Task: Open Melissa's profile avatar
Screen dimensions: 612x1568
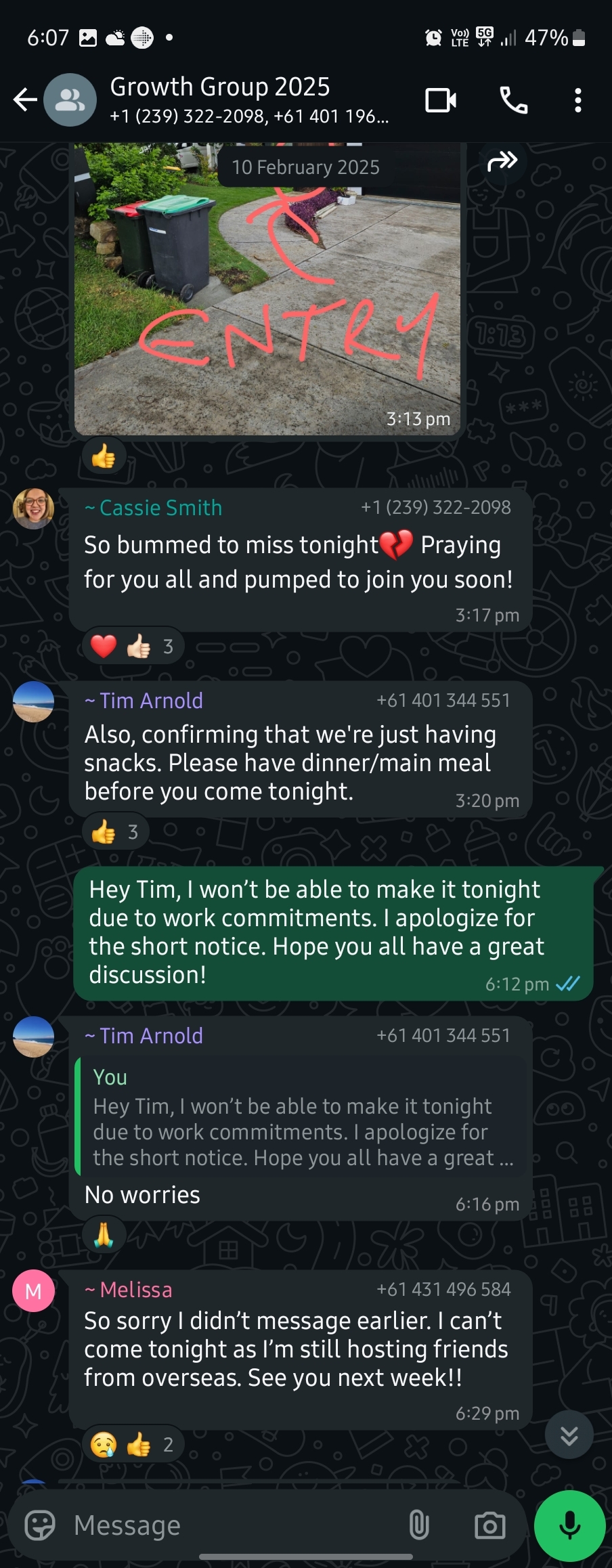Action: [33, 1291]
